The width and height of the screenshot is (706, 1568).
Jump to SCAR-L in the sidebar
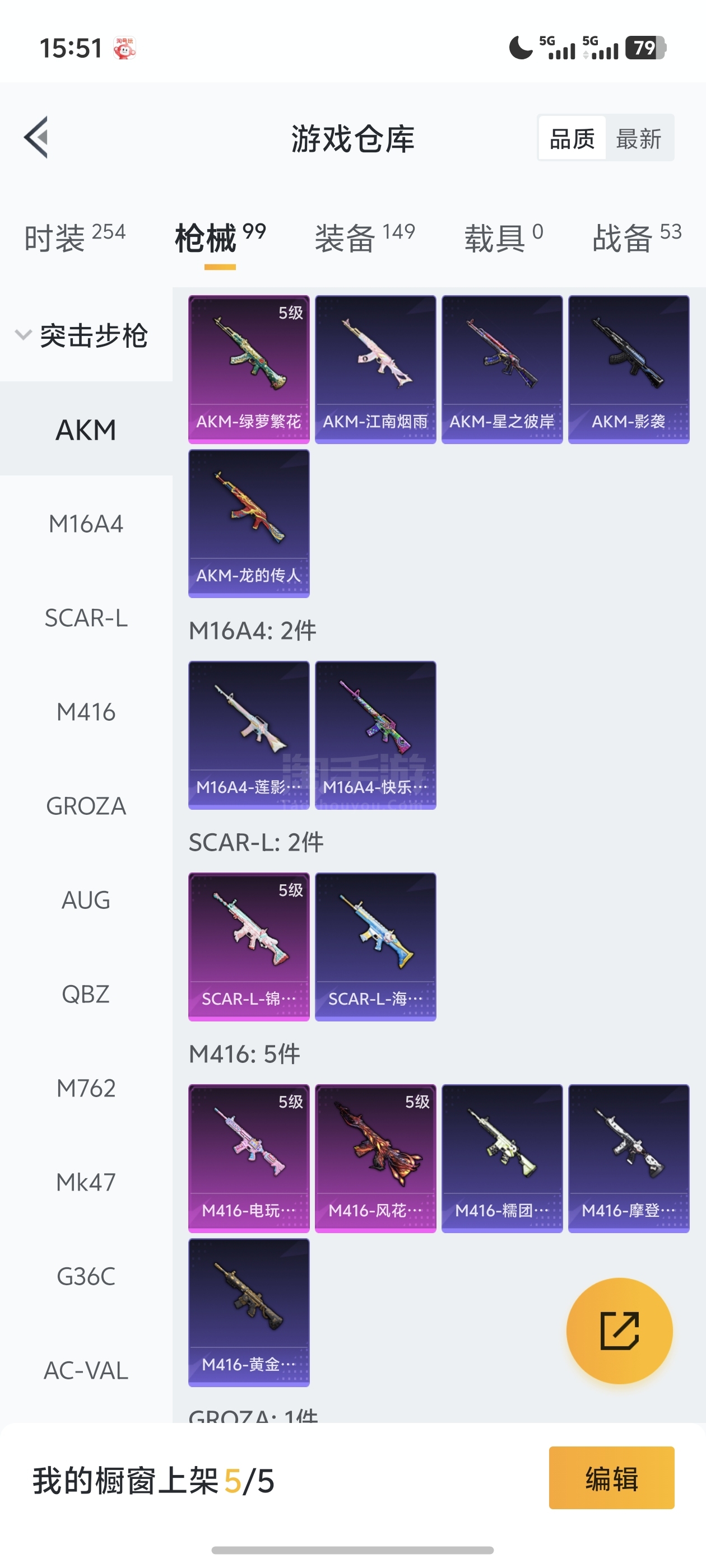pyautogui.click(x=86, y=618)
